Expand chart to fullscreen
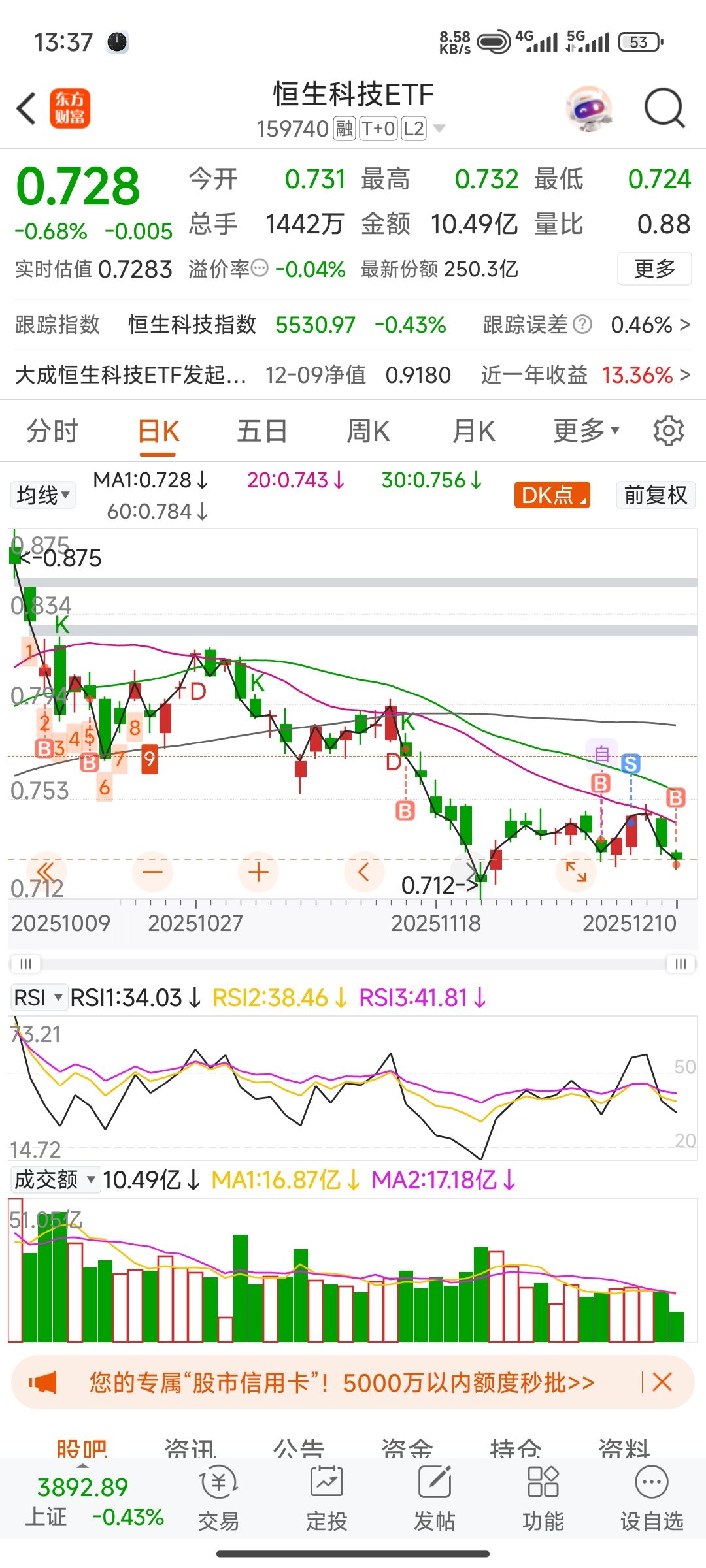This screenshot has height=1568, width=706. [576, 872]
